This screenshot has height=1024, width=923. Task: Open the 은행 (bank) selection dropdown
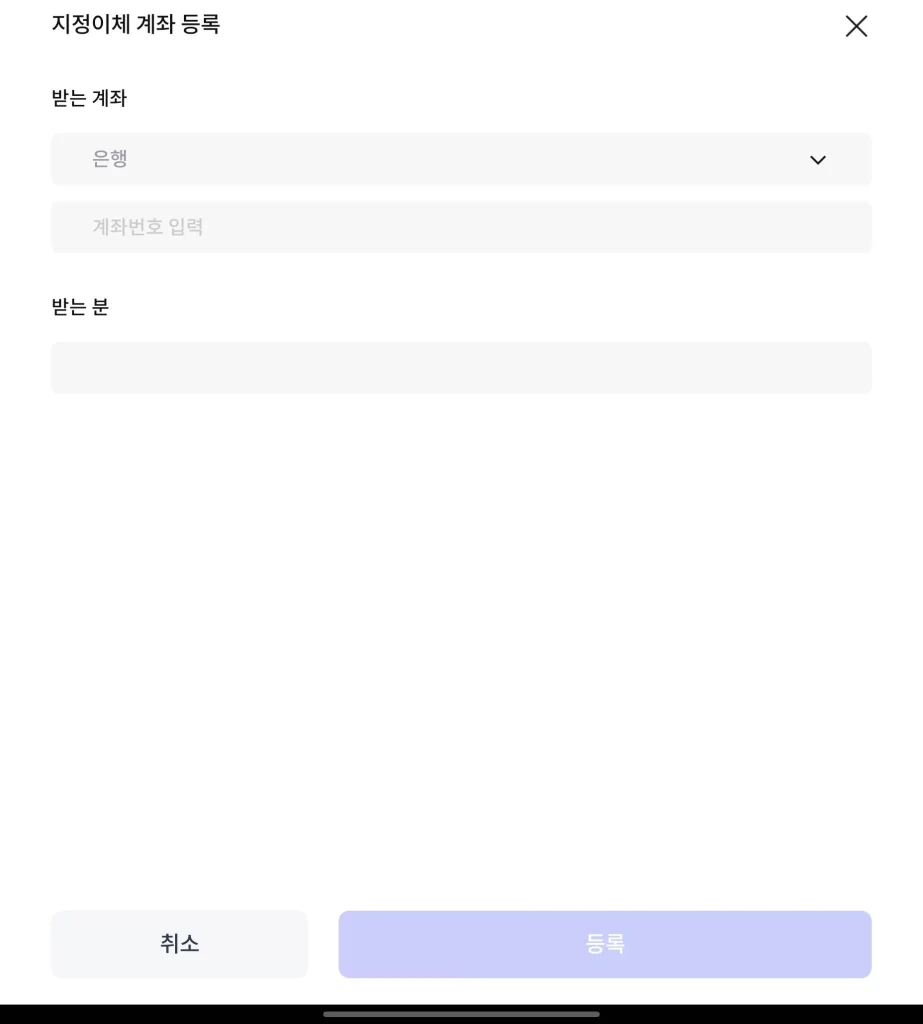[461, 159]
